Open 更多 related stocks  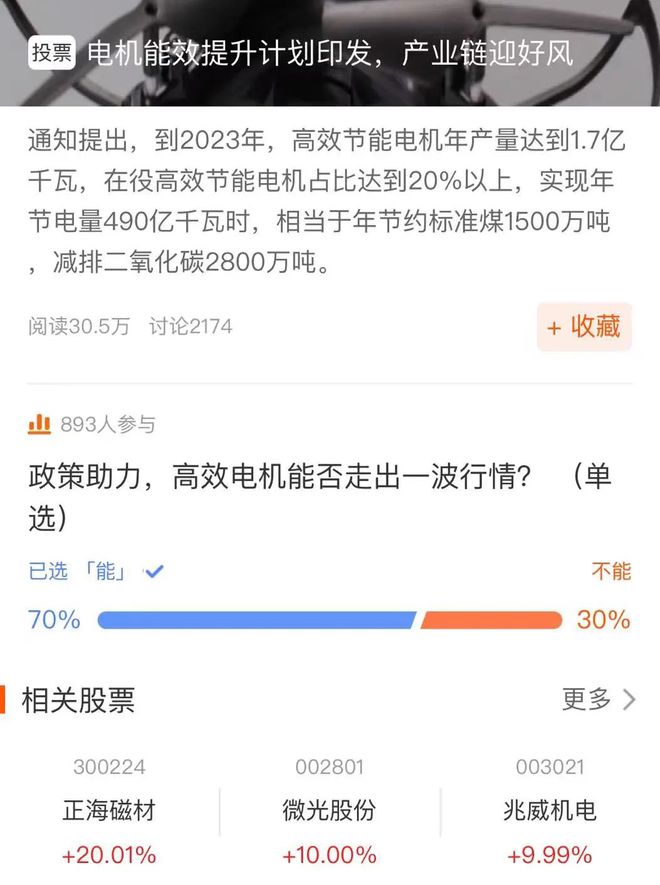tap(598, 699)
